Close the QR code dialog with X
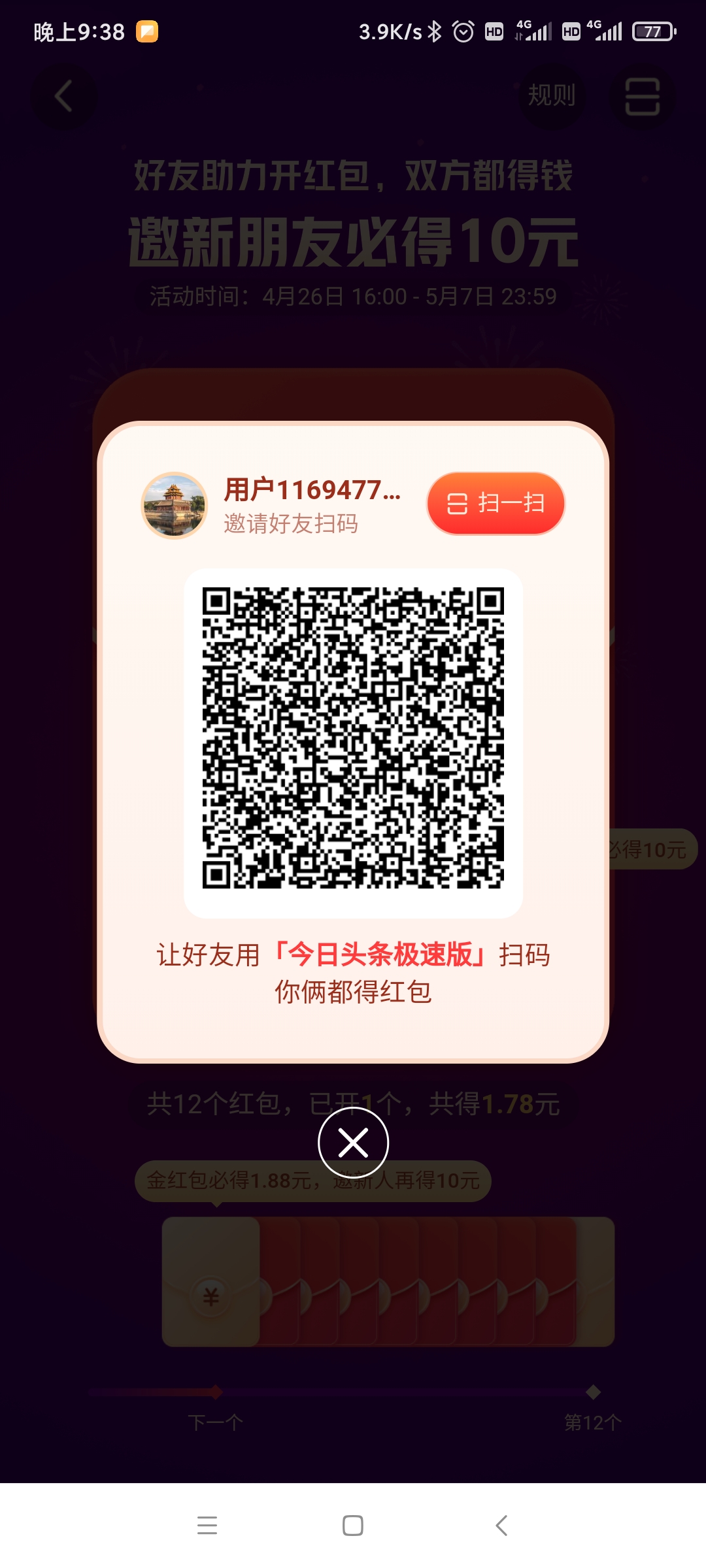The image size is (706, 1568). (353, 1143)
